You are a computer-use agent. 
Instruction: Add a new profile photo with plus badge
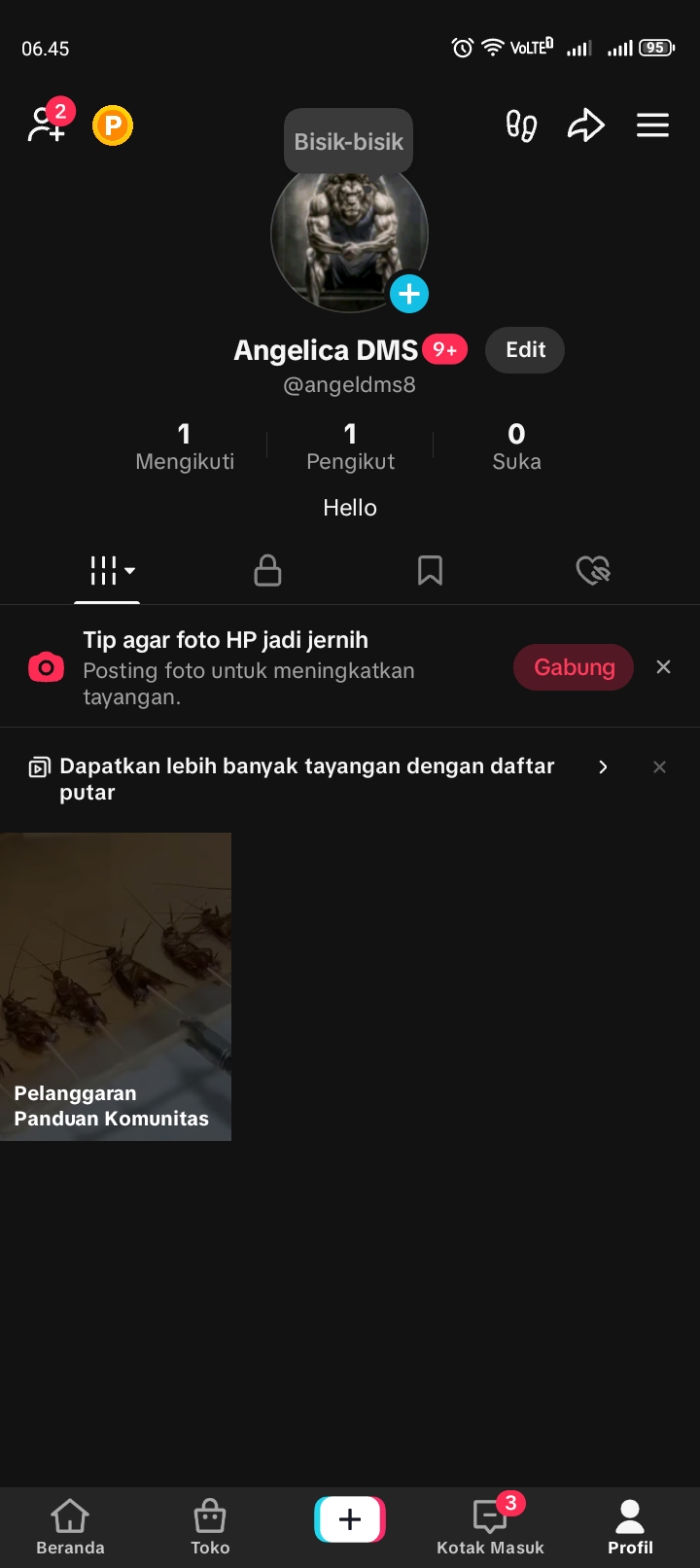click(x=409, y=294)
